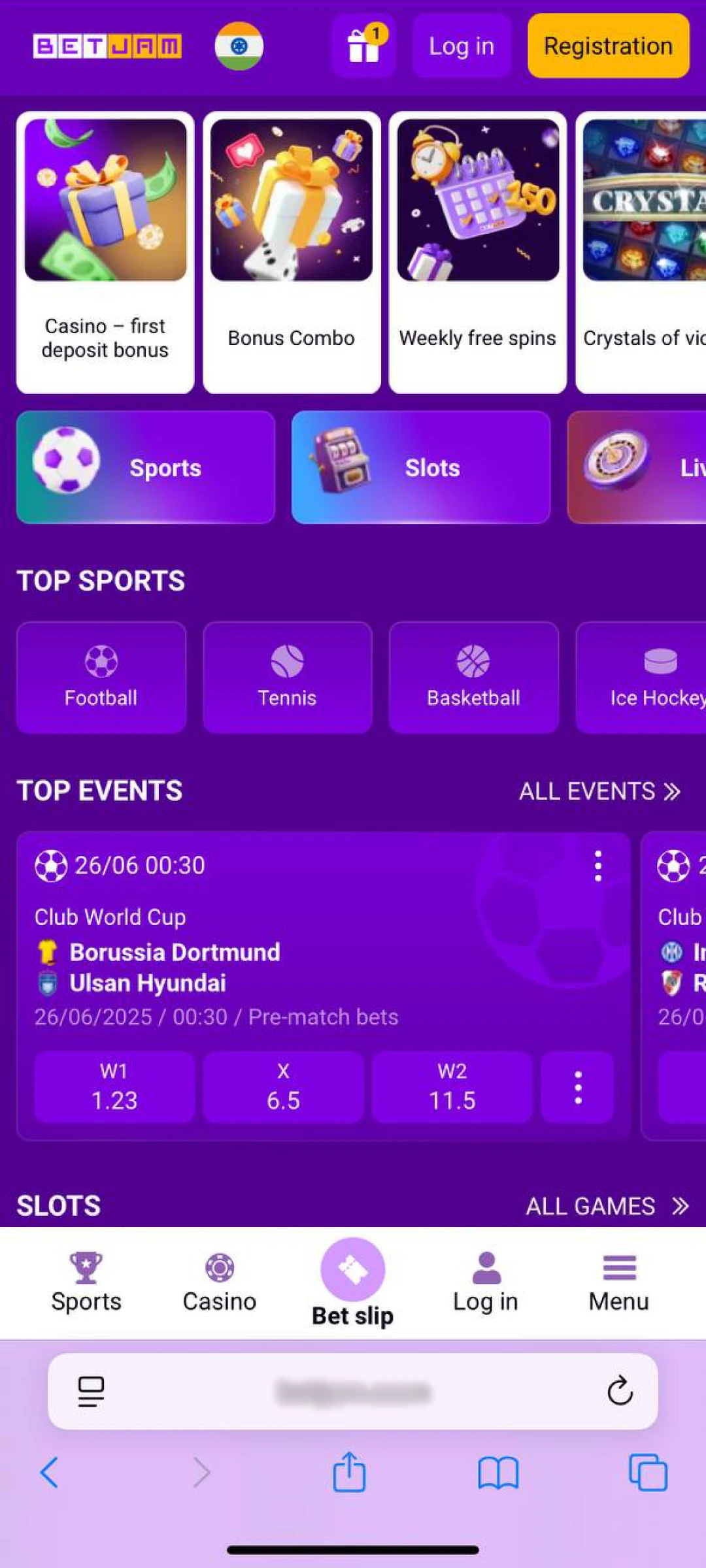This screenshot has width=706, height=1568.
Task: Open Weekly free spins promotion
Action: coord(478,252)
